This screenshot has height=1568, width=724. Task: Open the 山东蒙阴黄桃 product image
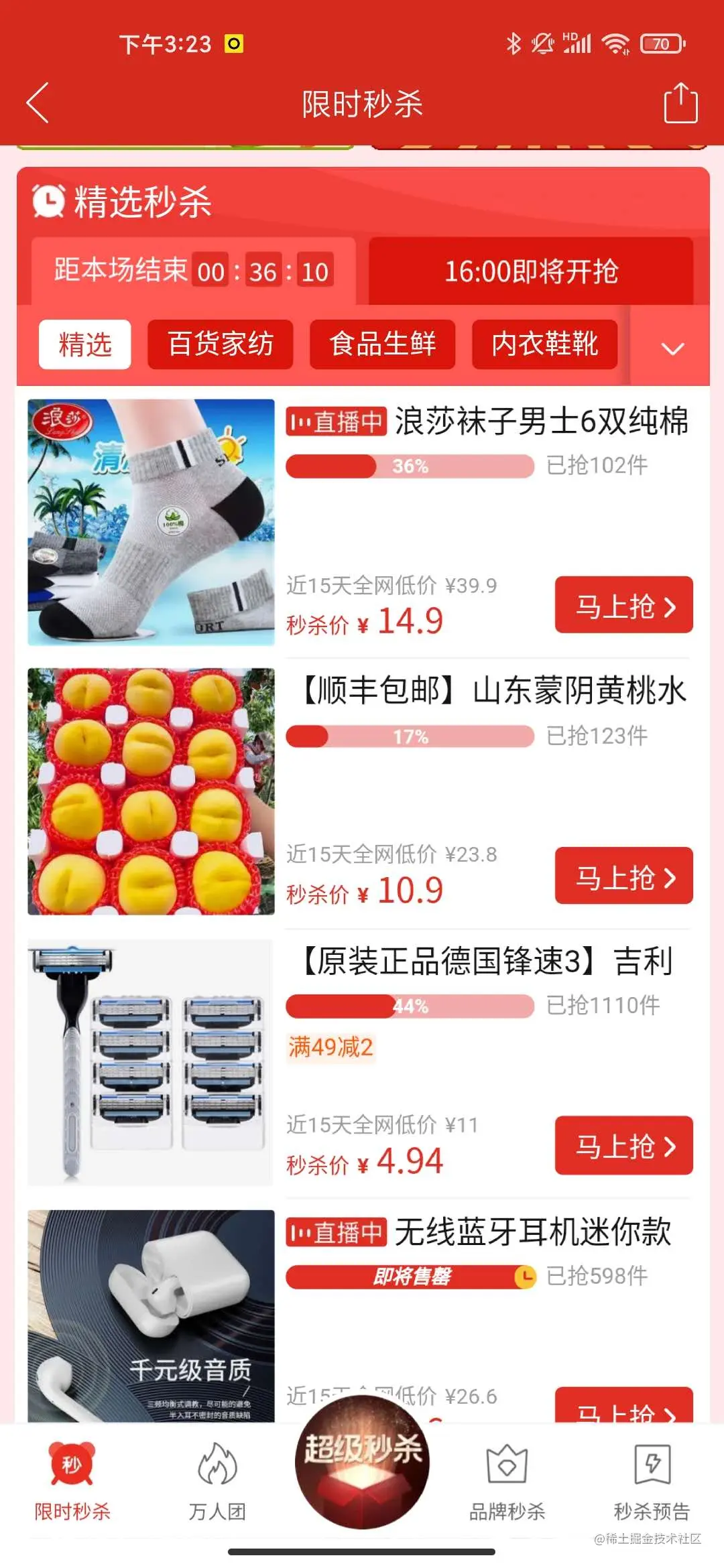(151, 791)
